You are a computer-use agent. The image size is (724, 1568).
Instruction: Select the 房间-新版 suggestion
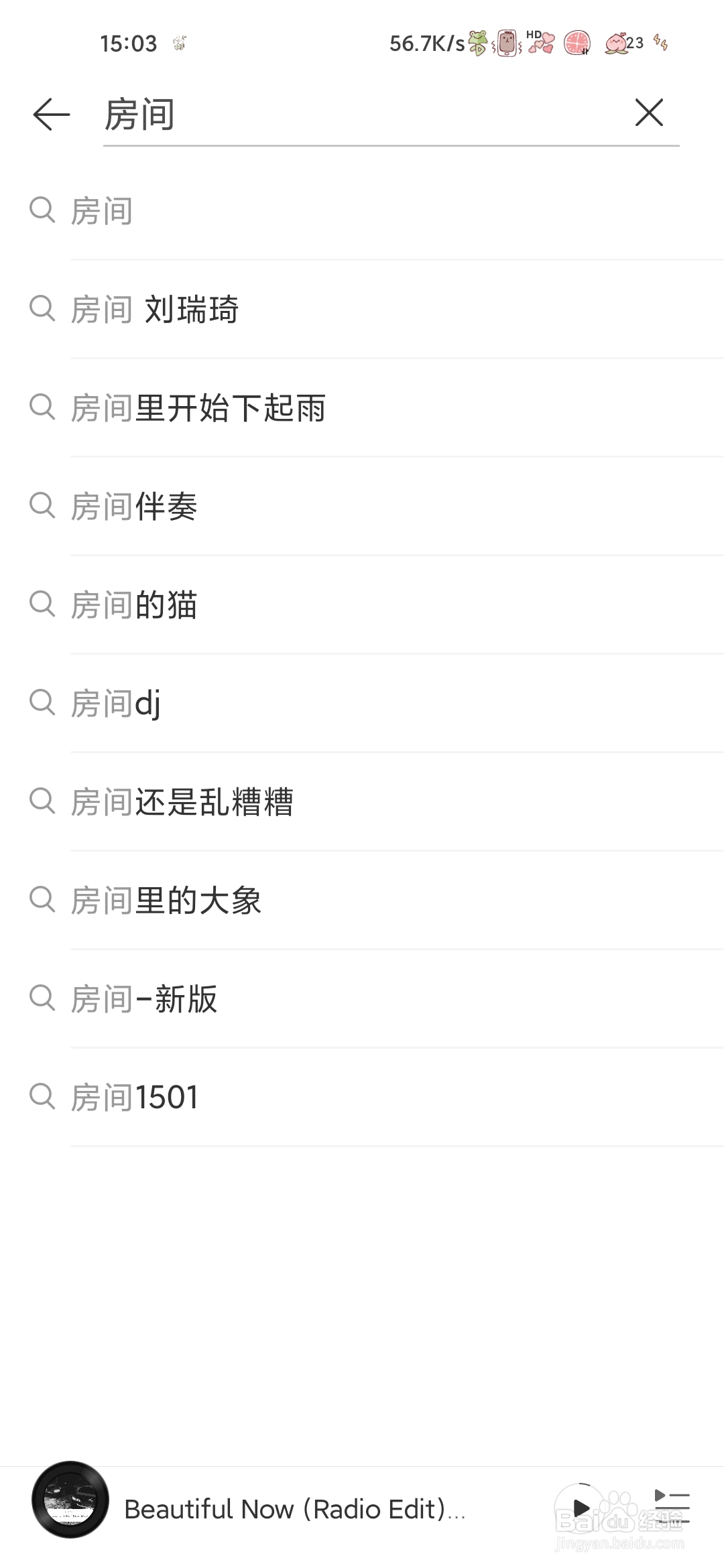click(x=362, y=998)
